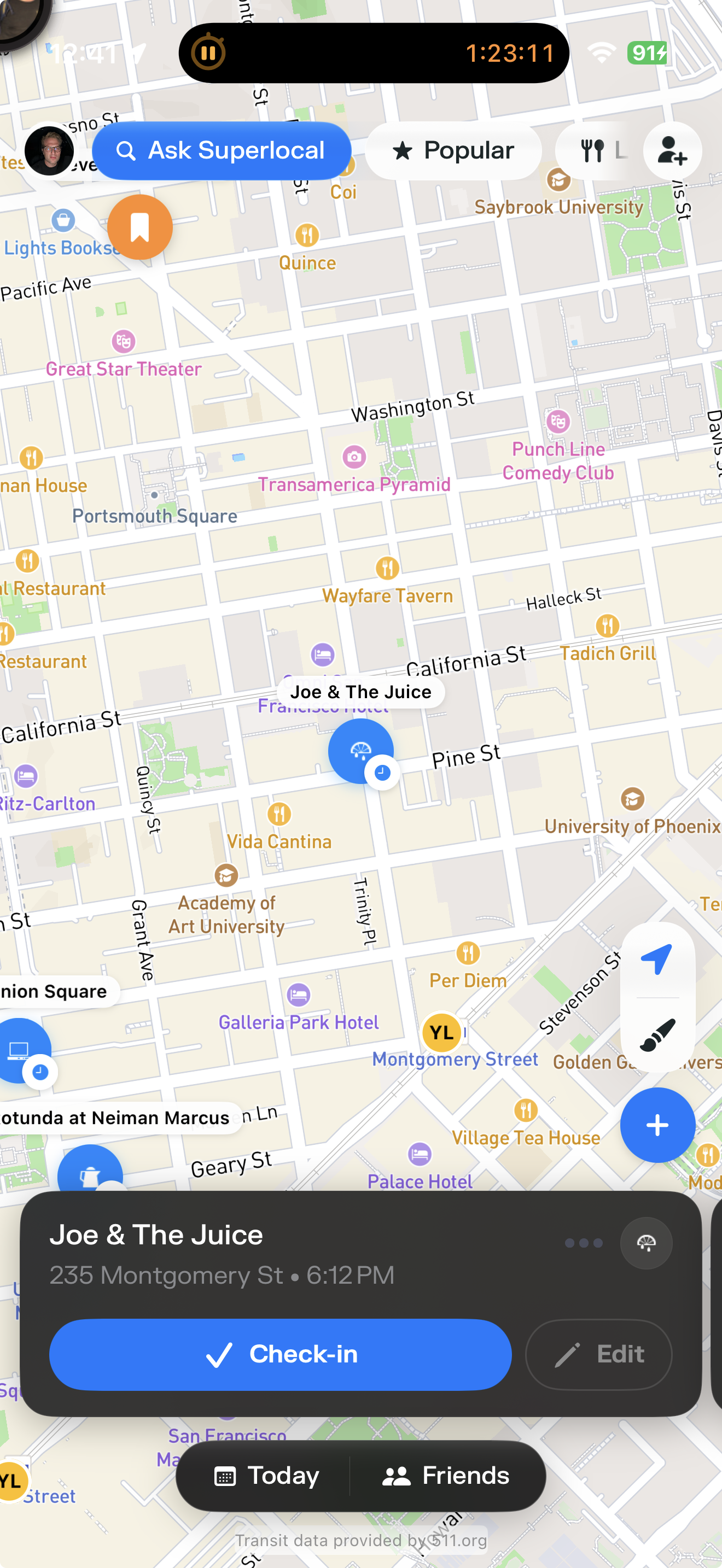722x1568 pixels.
Task: Pause the timer in the Dynamic Island
Action: coord(208,53)
